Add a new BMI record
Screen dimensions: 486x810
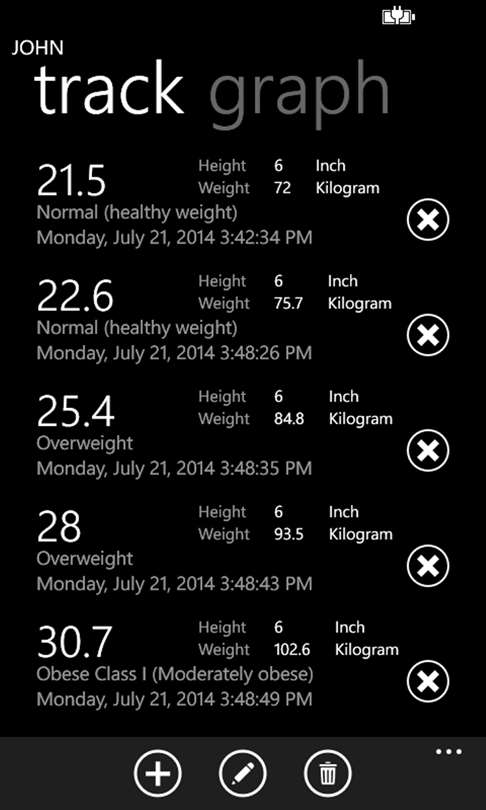point(158,774)
